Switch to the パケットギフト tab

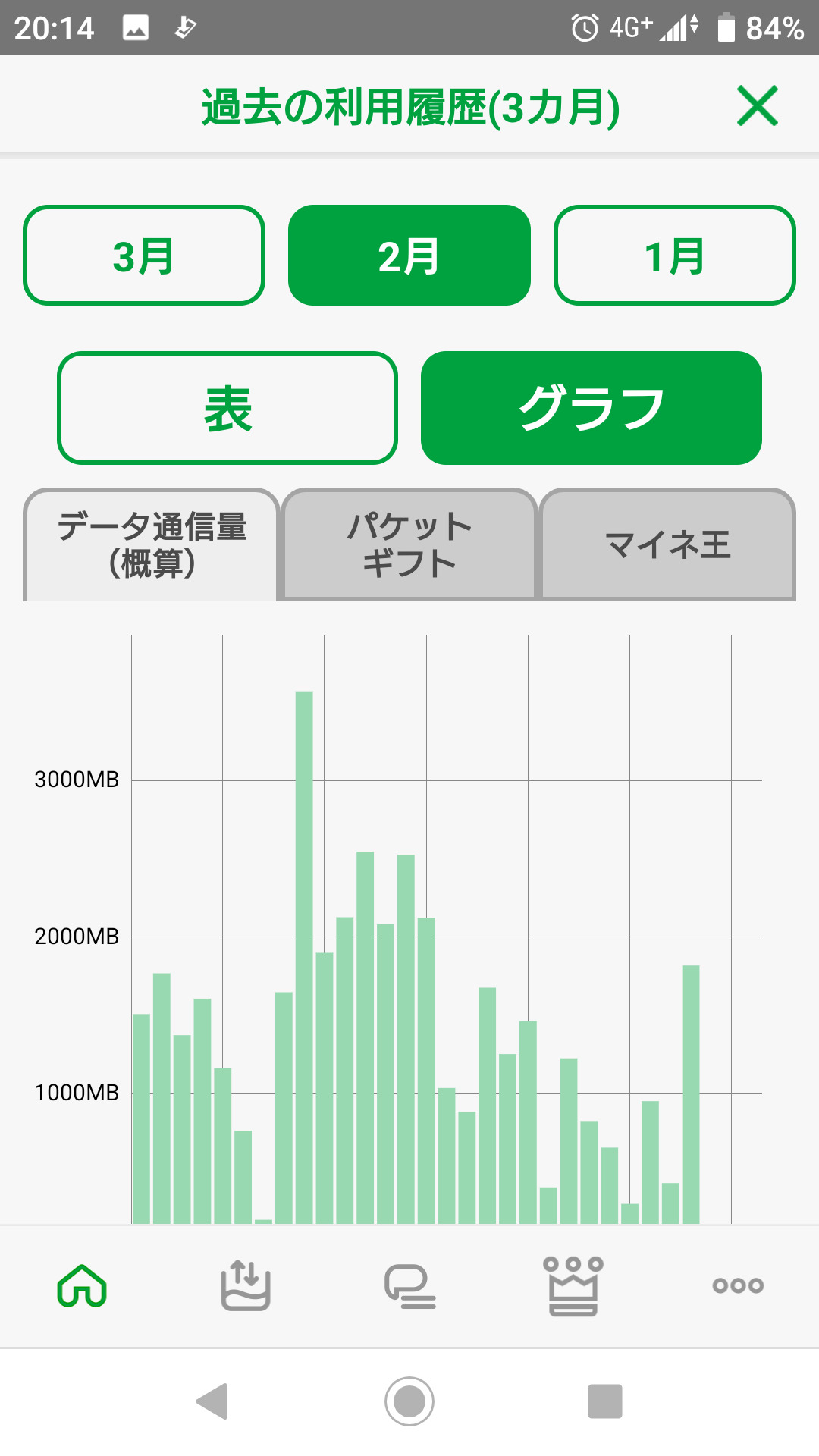(409, 544)
